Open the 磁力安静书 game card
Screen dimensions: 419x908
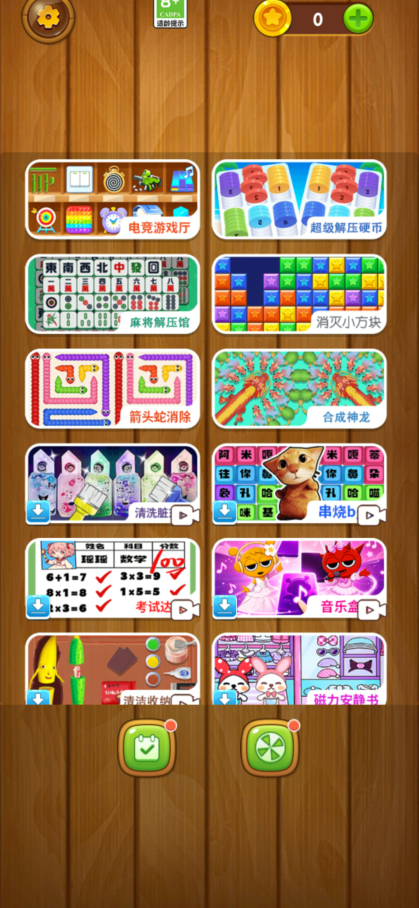[299, 669]
